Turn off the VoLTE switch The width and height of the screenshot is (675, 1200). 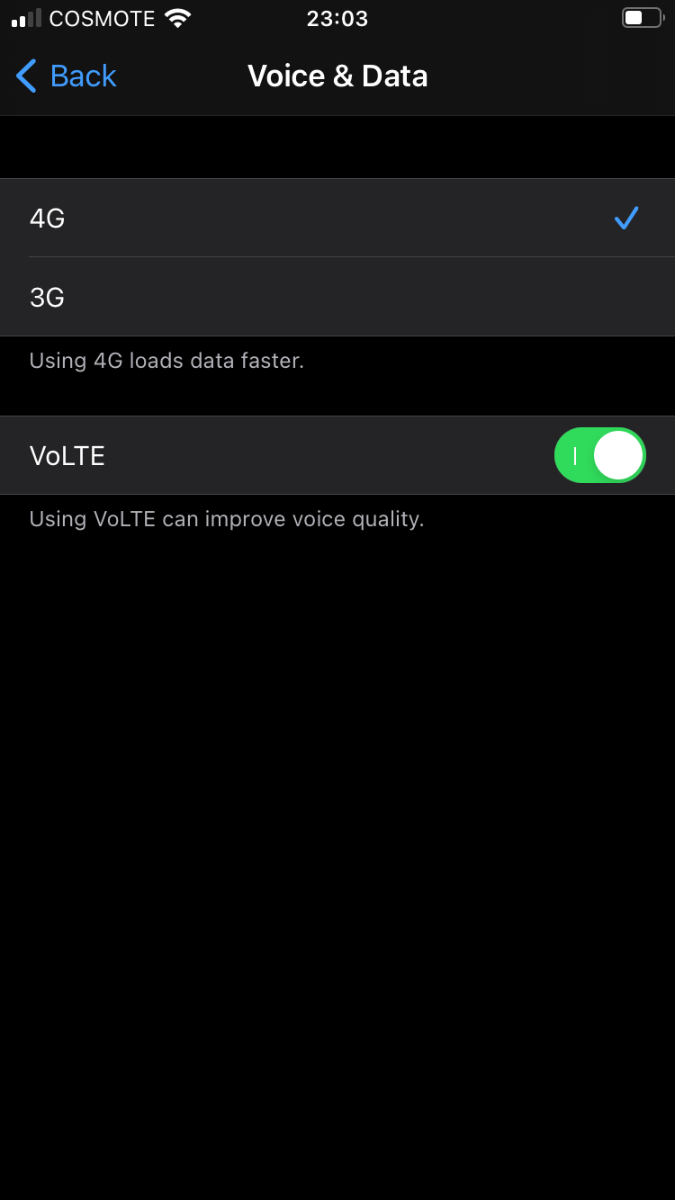point(600,456)
